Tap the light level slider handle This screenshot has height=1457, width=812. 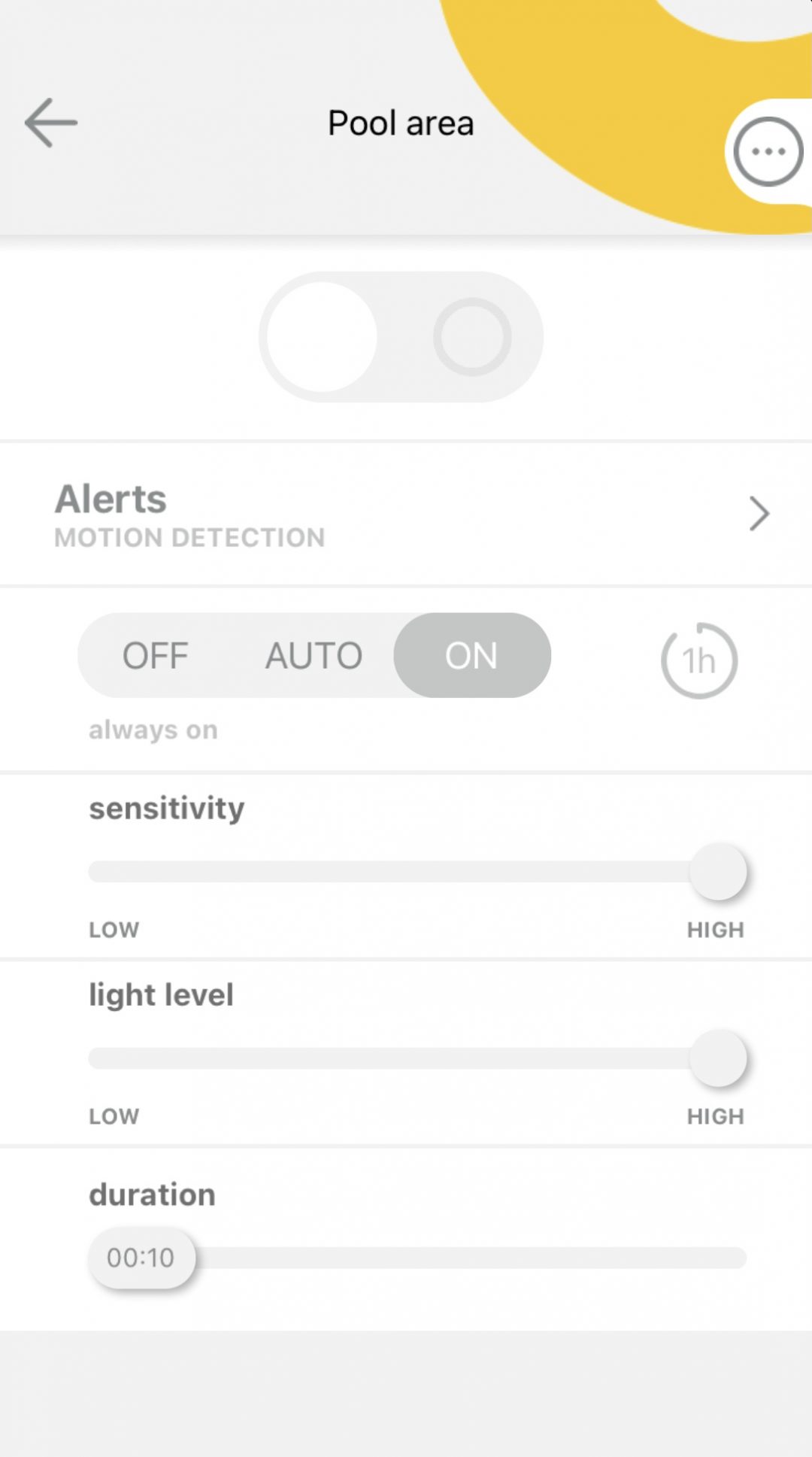pos(717,1058)
